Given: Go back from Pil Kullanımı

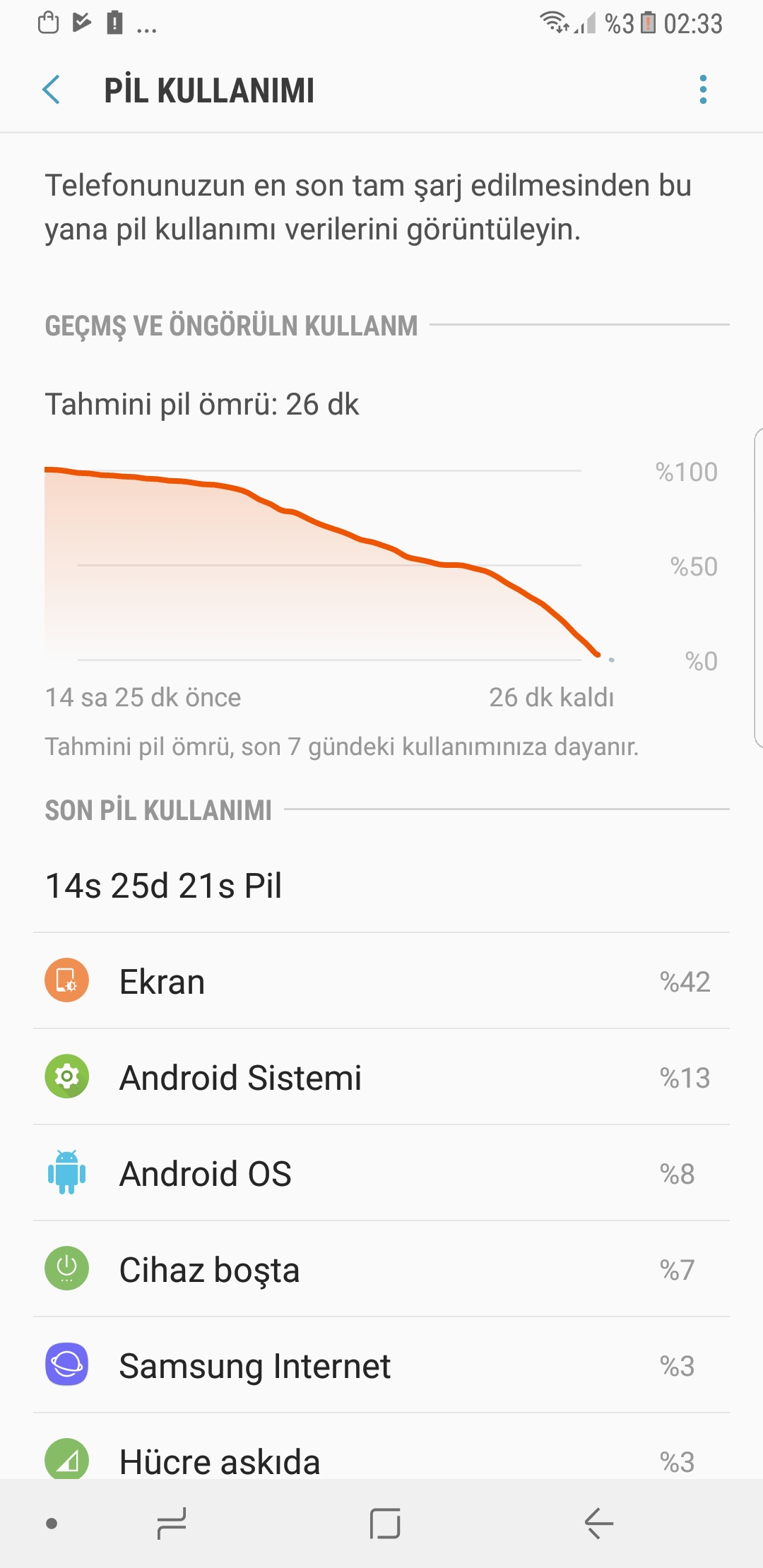Looking at the screenshot, I should point(52,90).
